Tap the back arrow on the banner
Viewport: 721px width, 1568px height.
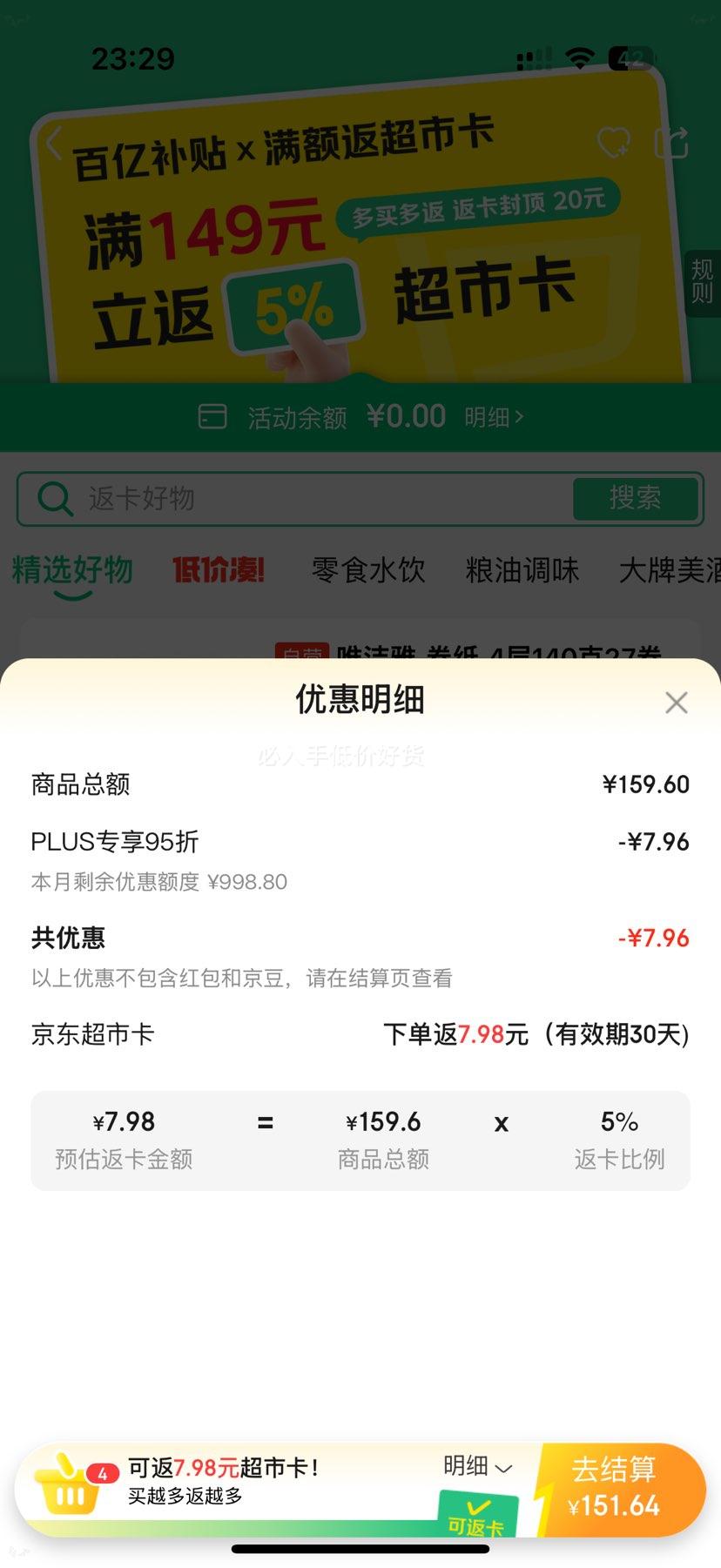[53, 144]
